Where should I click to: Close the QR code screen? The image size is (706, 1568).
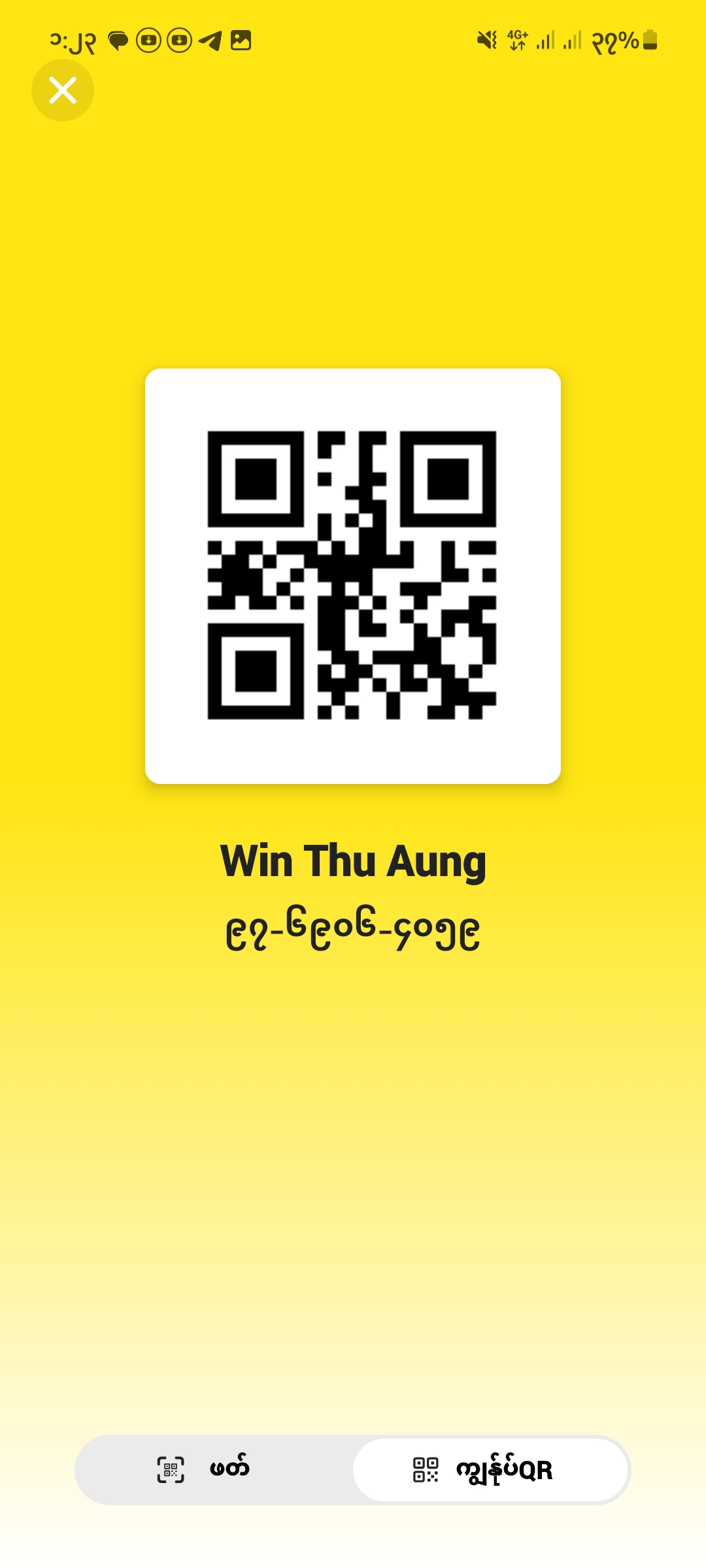[63, 90]
